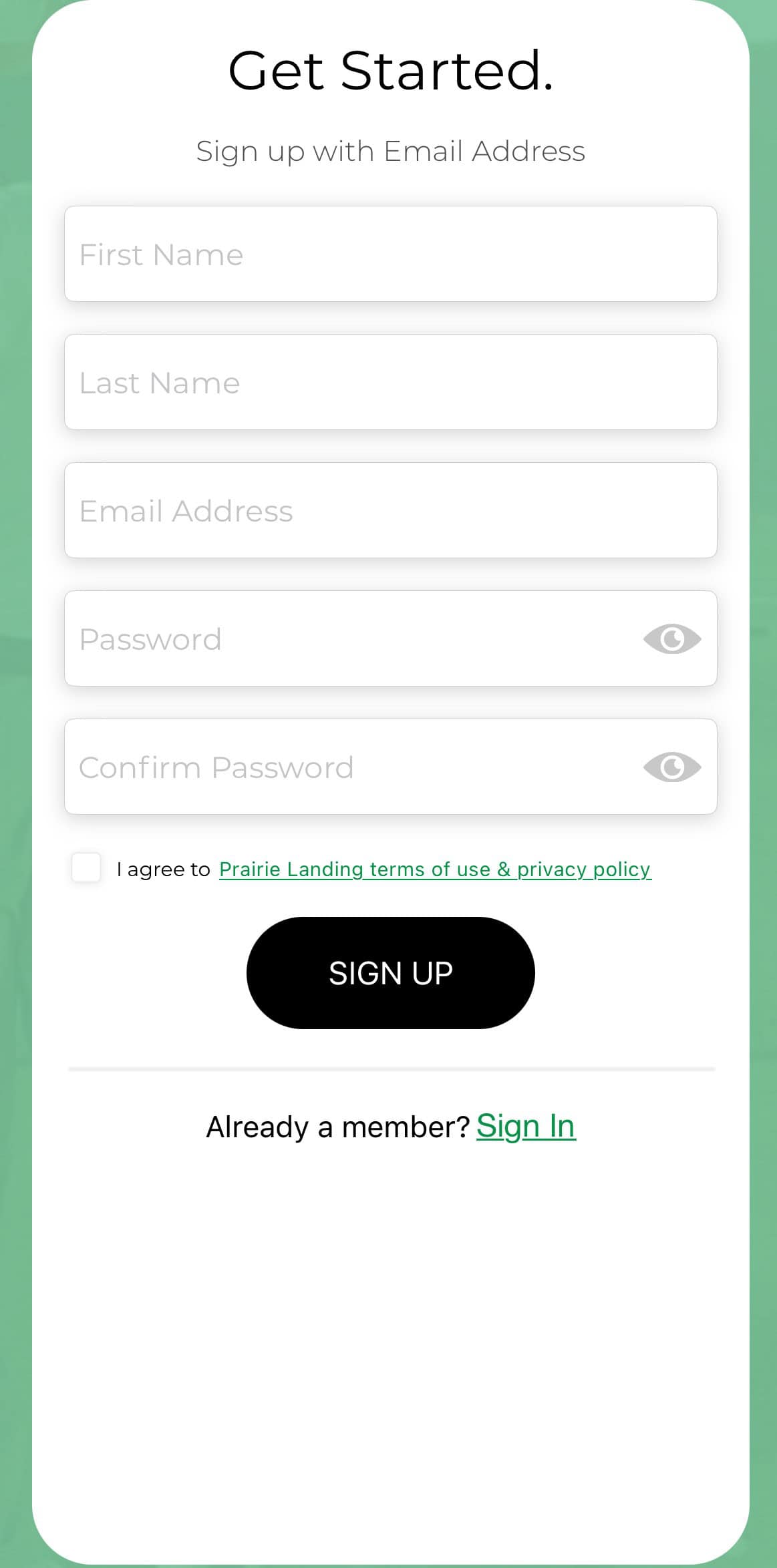Check the terms of use agreement box
This screenshot has width=777, height=1568.
pyautogui.click(x=86, y=869)
